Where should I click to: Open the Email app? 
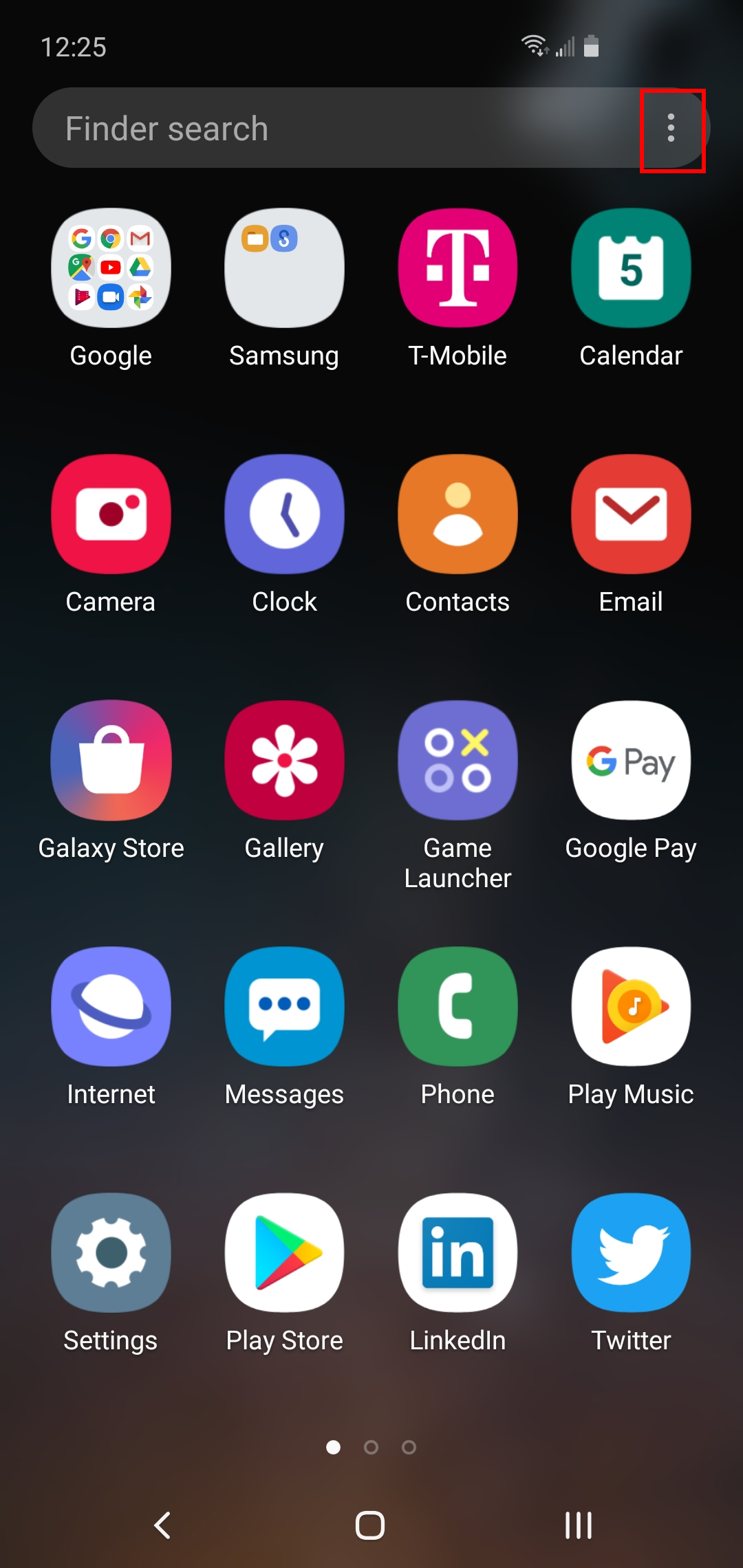[631, 514]
